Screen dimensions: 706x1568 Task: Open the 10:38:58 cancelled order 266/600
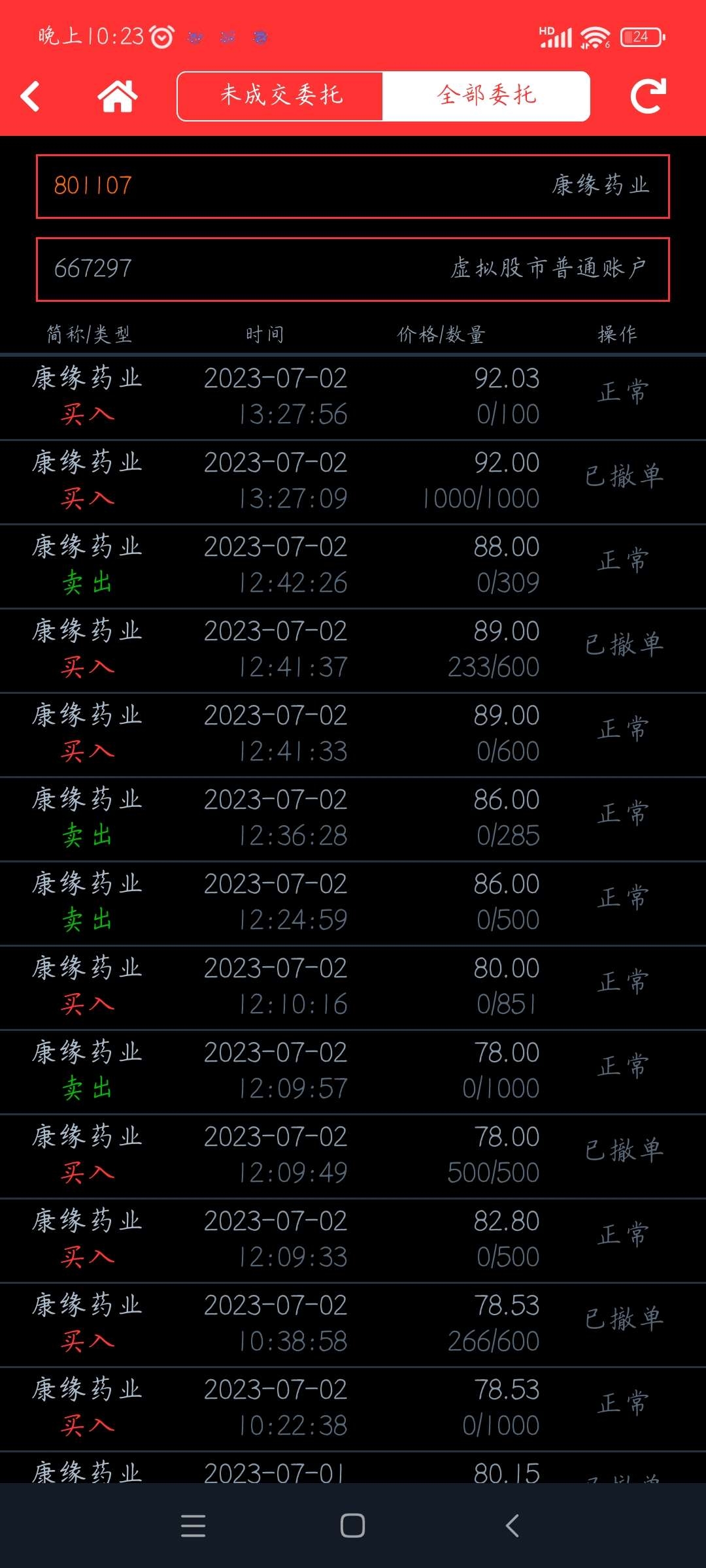[353, 1324]
